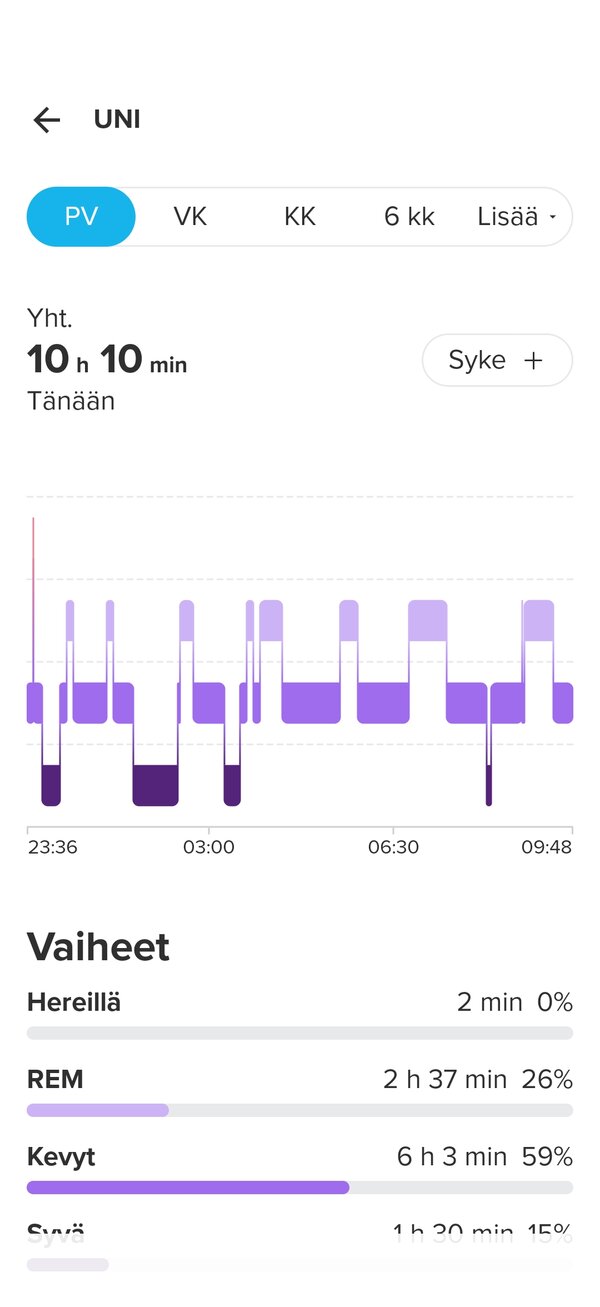Screen dimensions: 600x1307
Task: Select the 6 kk period tab
Action: (409, 217)
